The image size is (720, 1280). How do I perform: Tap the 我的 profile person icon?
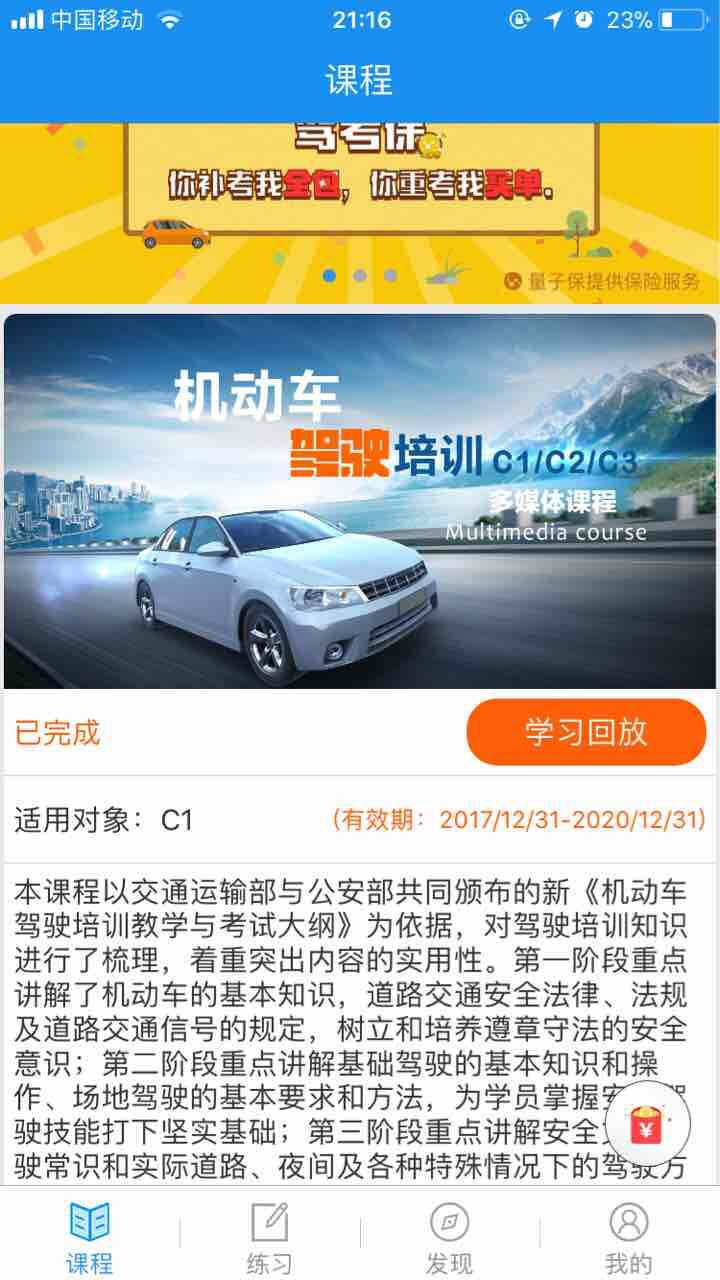tap(628, 1222)
